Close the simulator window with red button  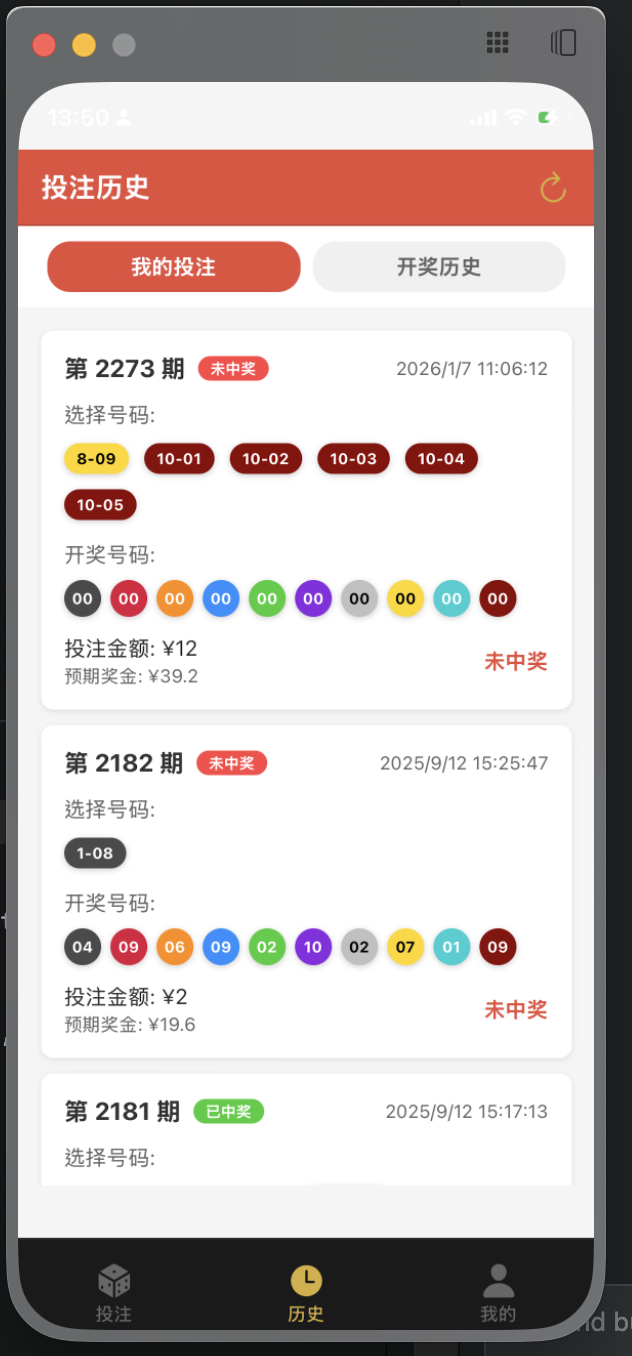coord(44,45)
